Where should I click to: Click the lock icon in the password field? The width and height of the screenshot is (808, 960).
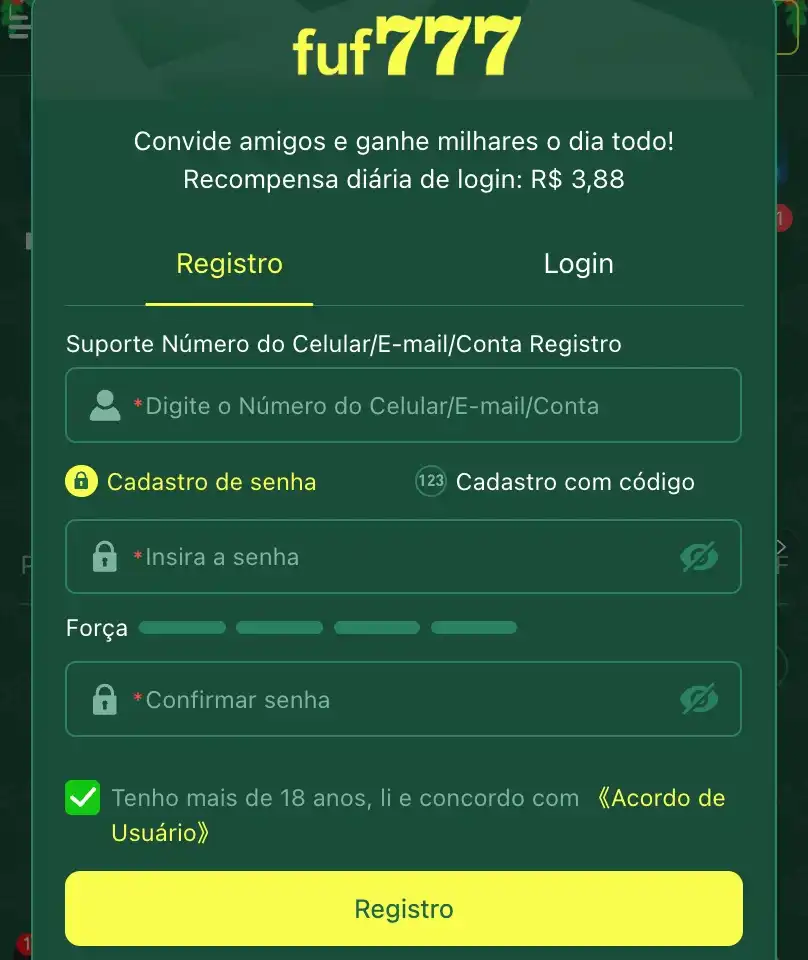pyautogui.click(x=106, y=557)
